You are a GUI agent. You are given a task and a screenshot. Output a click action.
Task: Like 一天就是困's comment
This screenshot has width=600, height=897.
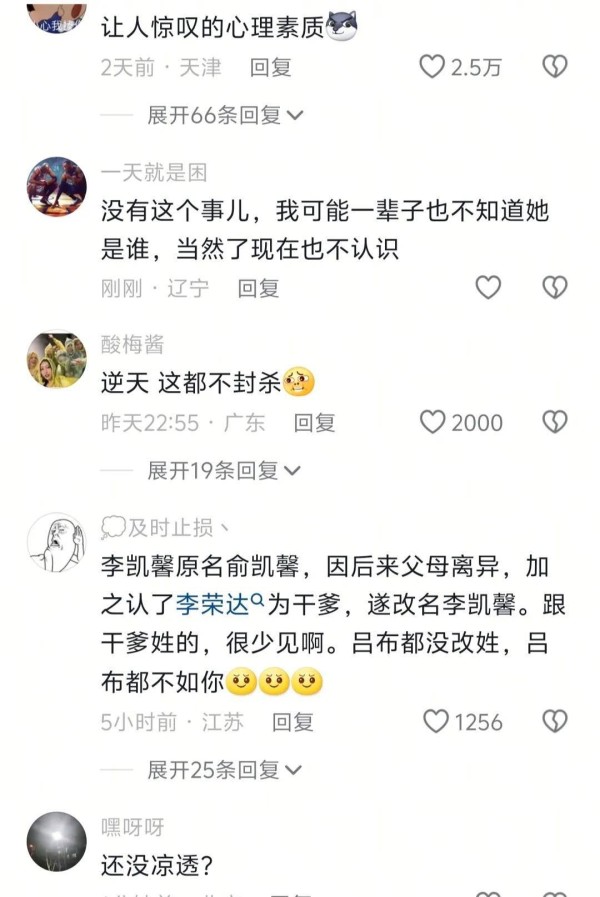pyautogui.click(x=488, y=288)
